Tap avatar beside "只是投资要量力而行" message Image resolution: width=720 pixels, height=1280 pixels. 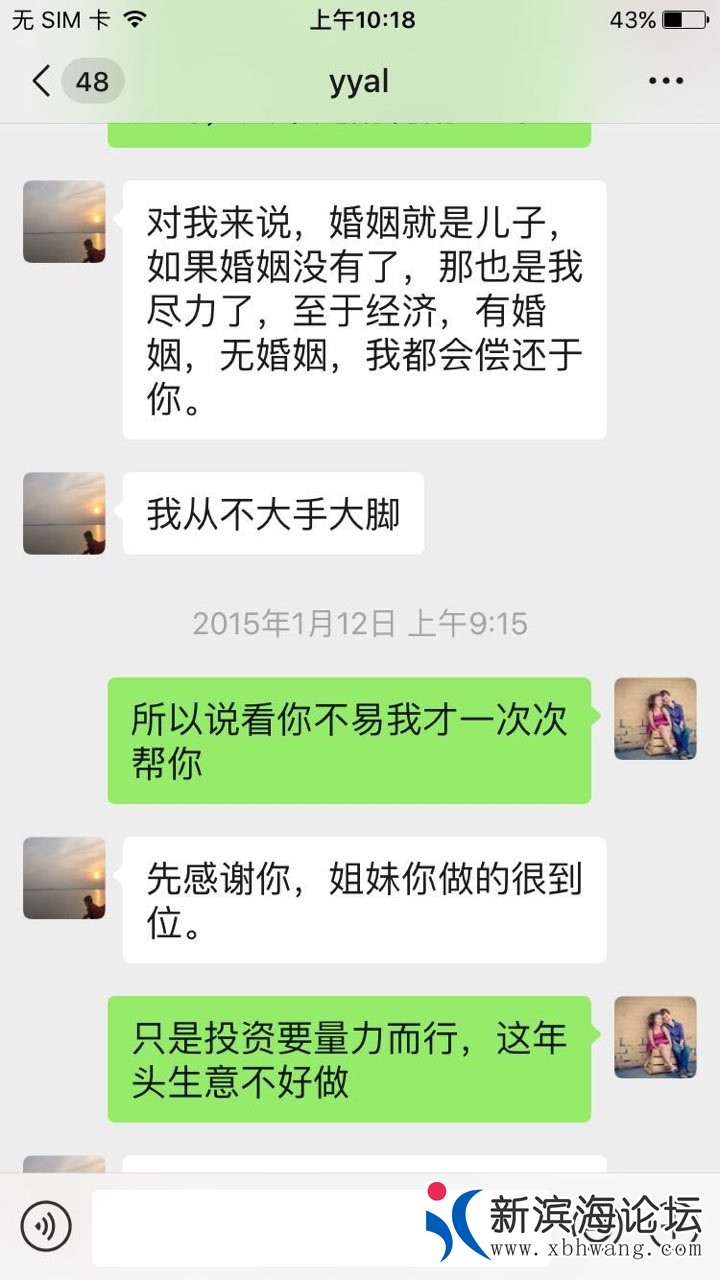tap(655, 1037)
